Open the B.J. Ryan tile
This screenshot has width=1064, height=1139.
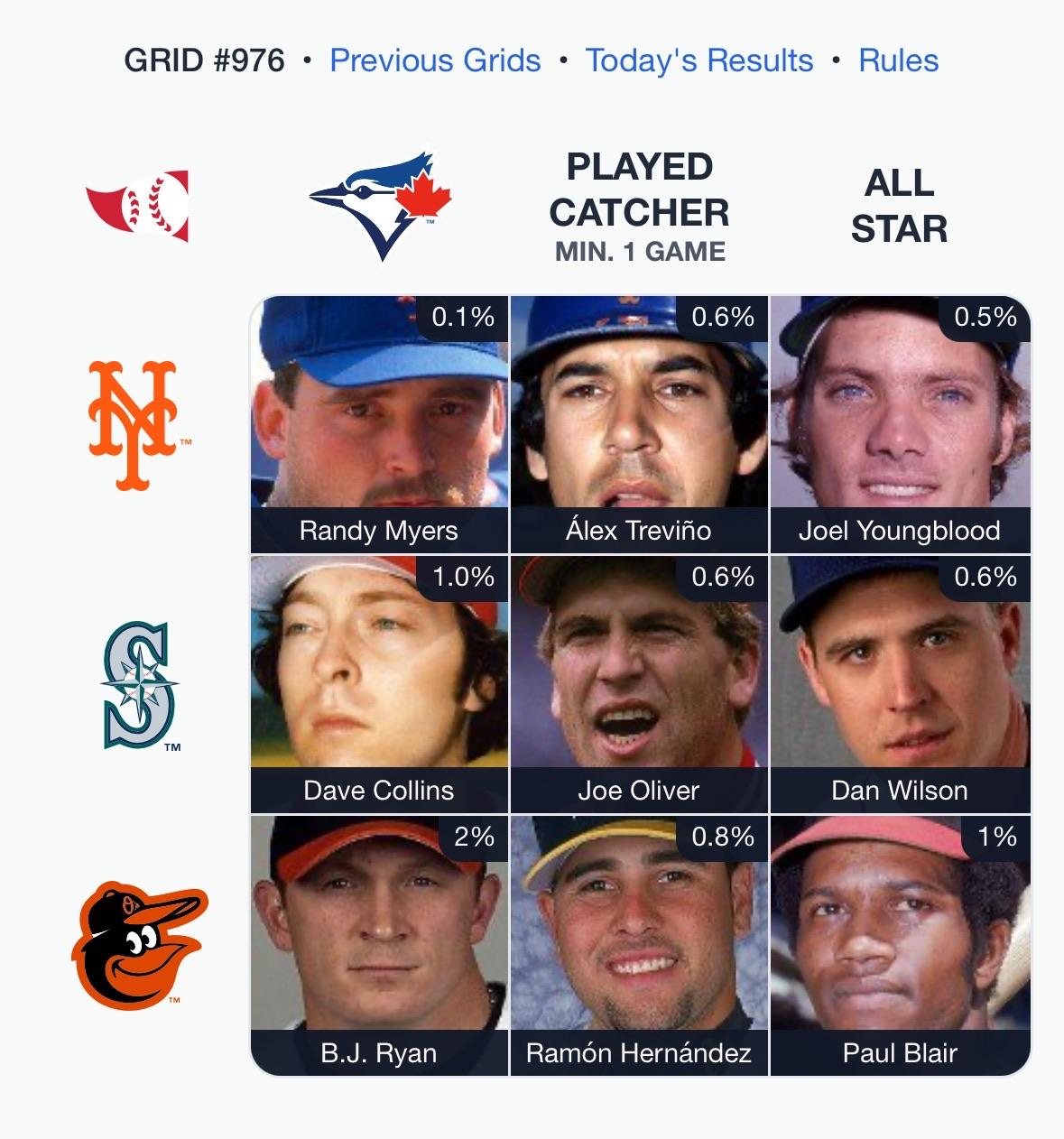[379, 944]
